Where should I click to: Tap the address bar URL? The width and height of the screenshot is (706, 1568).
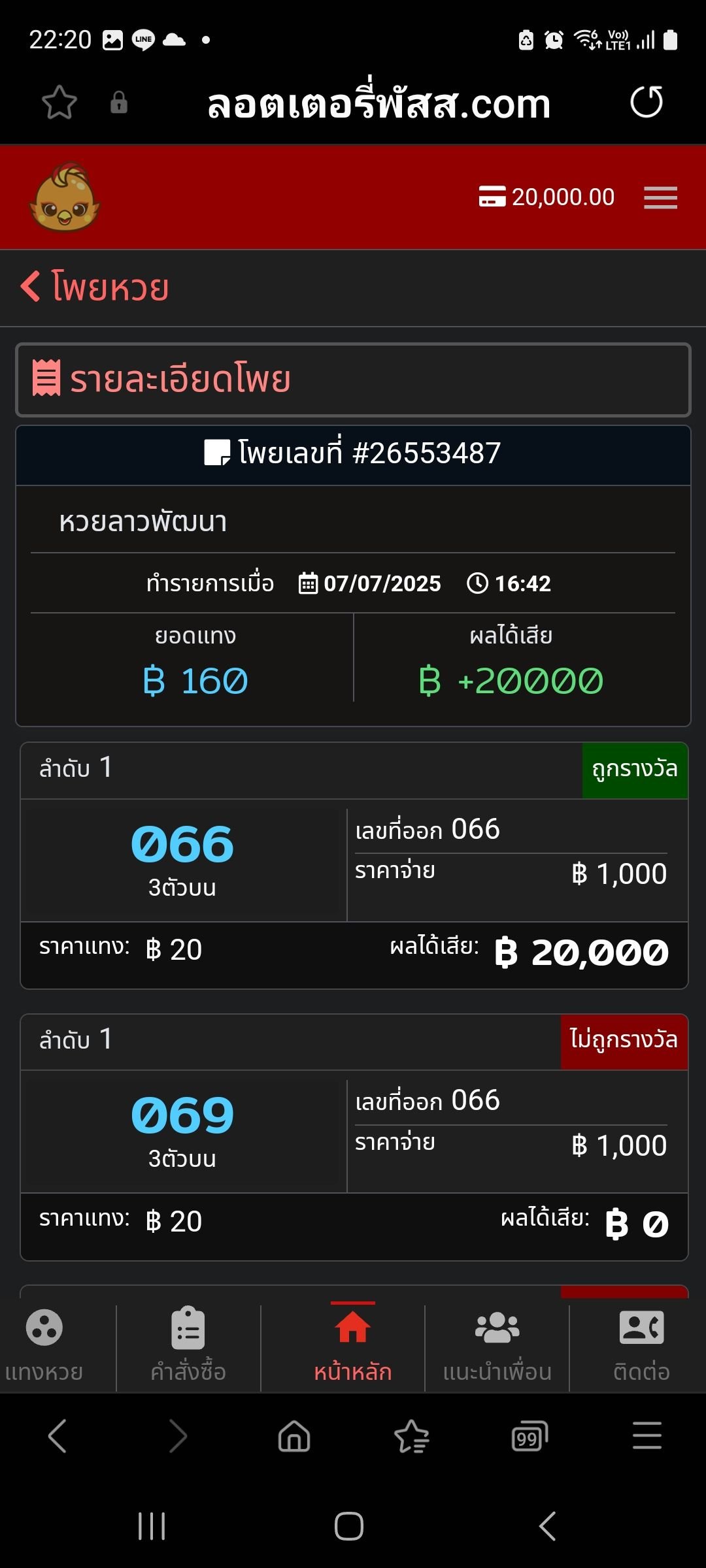pos(379,103)
